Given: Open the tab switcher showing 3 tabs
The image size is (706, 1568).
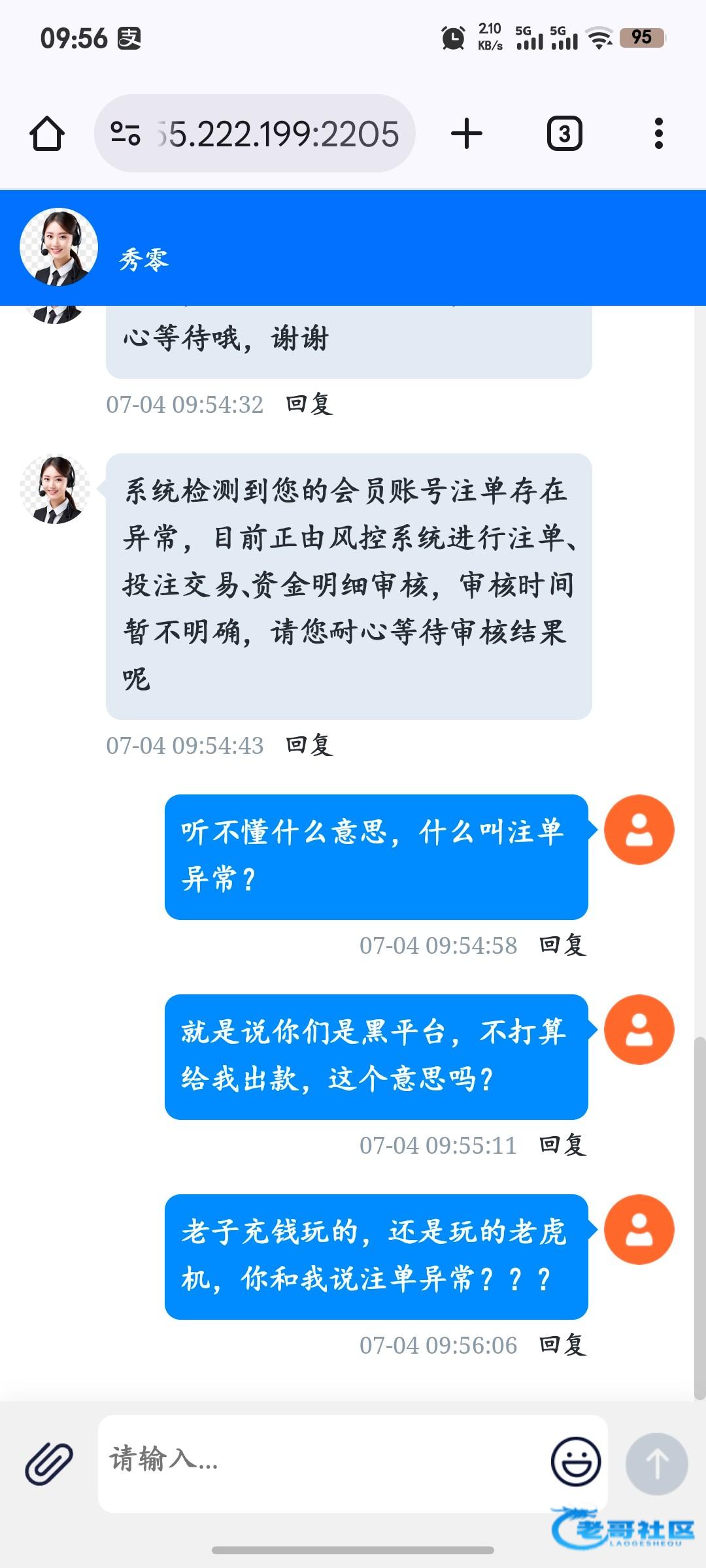Looking at the screenshot, I should pyautogui.click(x=564, y=134).
